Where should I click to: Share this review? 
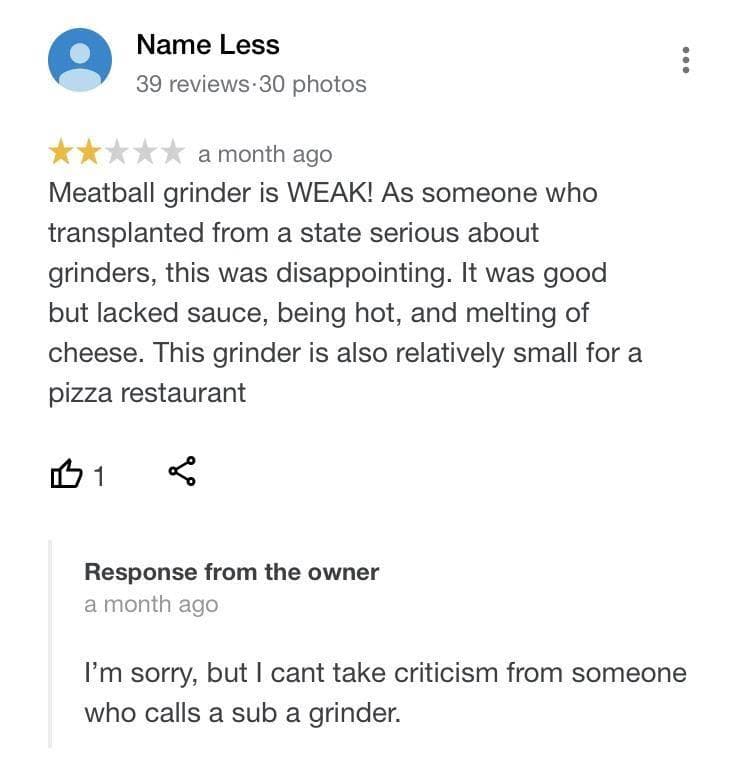click(181, 472)
